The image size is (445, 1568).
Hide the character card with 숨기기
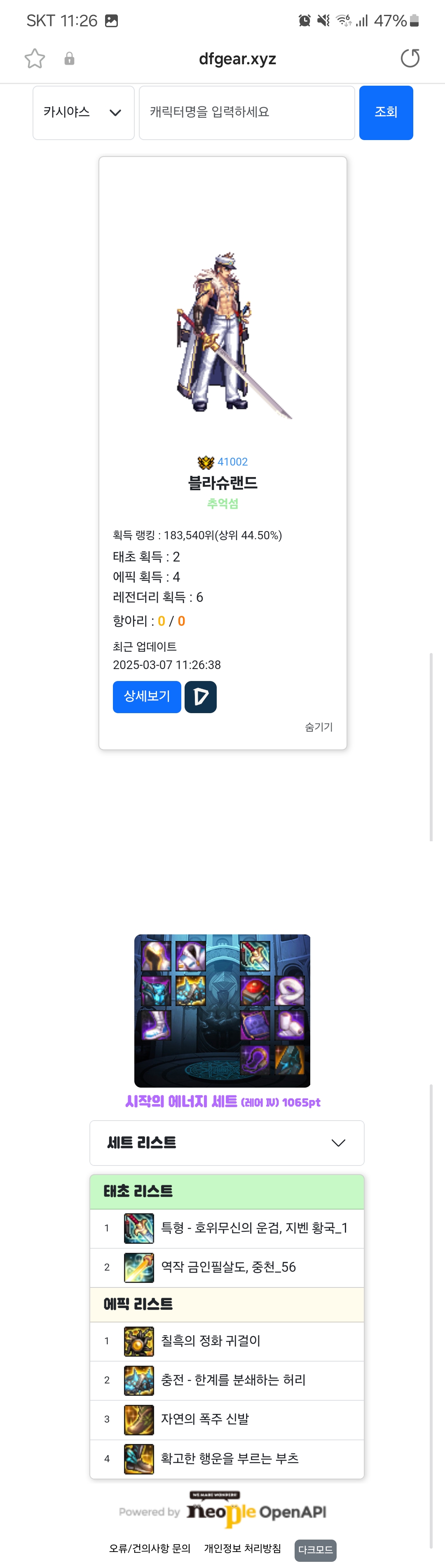tap(319, 727)
